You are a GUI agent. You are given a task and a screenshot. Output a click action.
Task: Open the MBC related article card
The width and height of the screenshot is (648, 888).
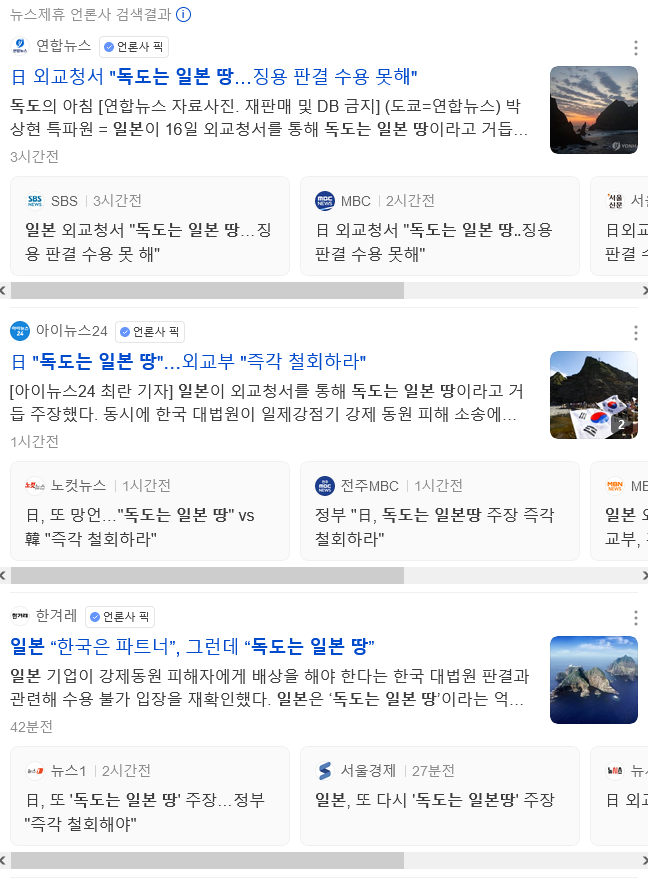coord(439,227)
